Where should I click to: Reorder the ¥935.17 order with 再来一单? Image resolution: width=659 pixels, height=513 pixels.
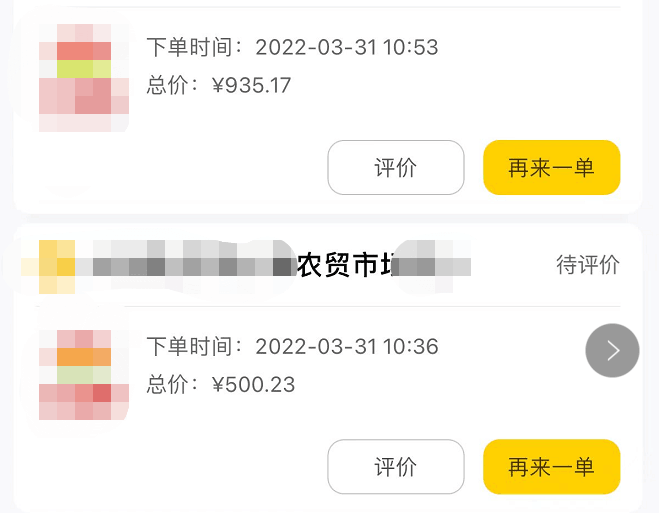tap(551, 167)
